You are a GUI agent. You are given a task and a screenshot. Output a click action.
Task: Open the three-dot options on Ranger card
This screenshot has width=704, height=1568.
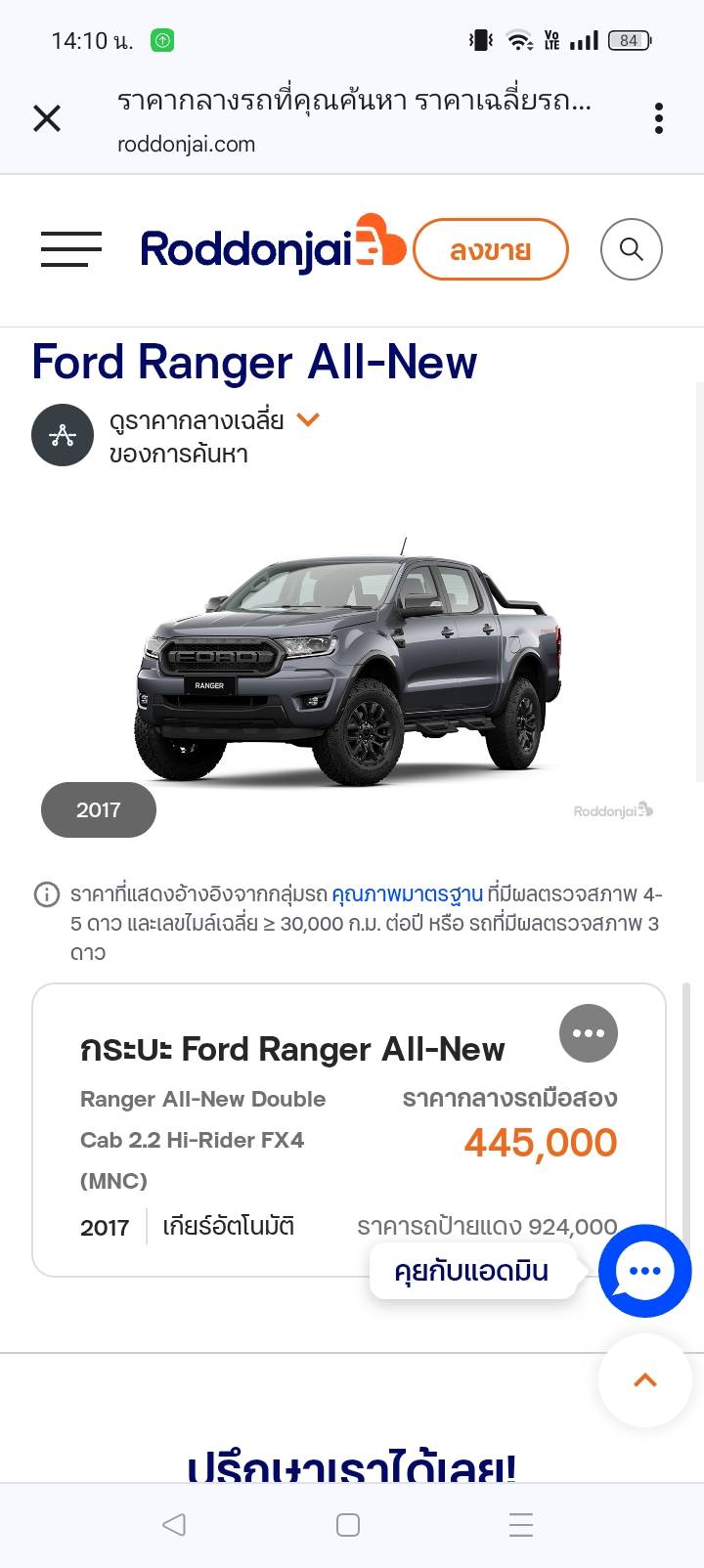tap(588, 1033)
